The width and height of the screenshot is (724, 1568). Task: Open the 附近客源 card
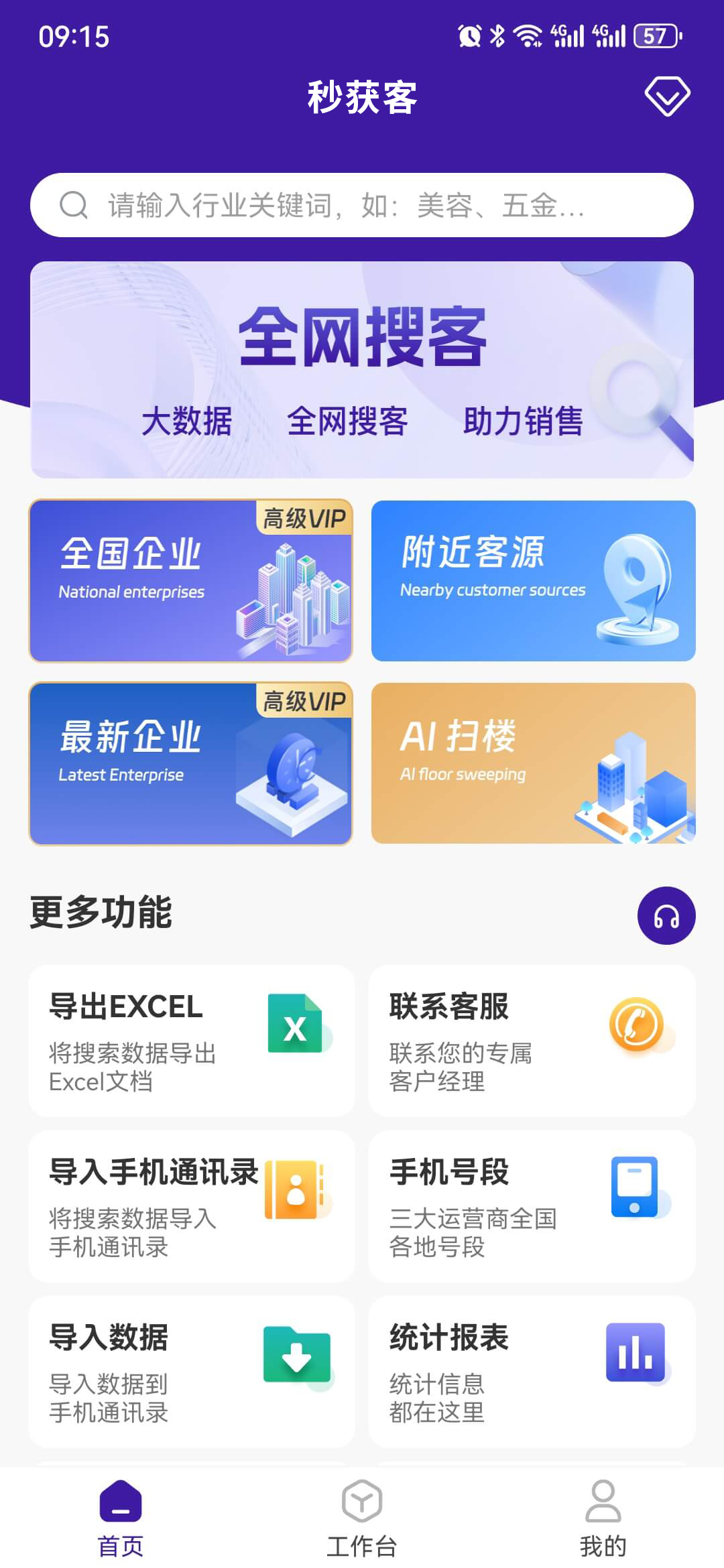(x=534, y=581)
